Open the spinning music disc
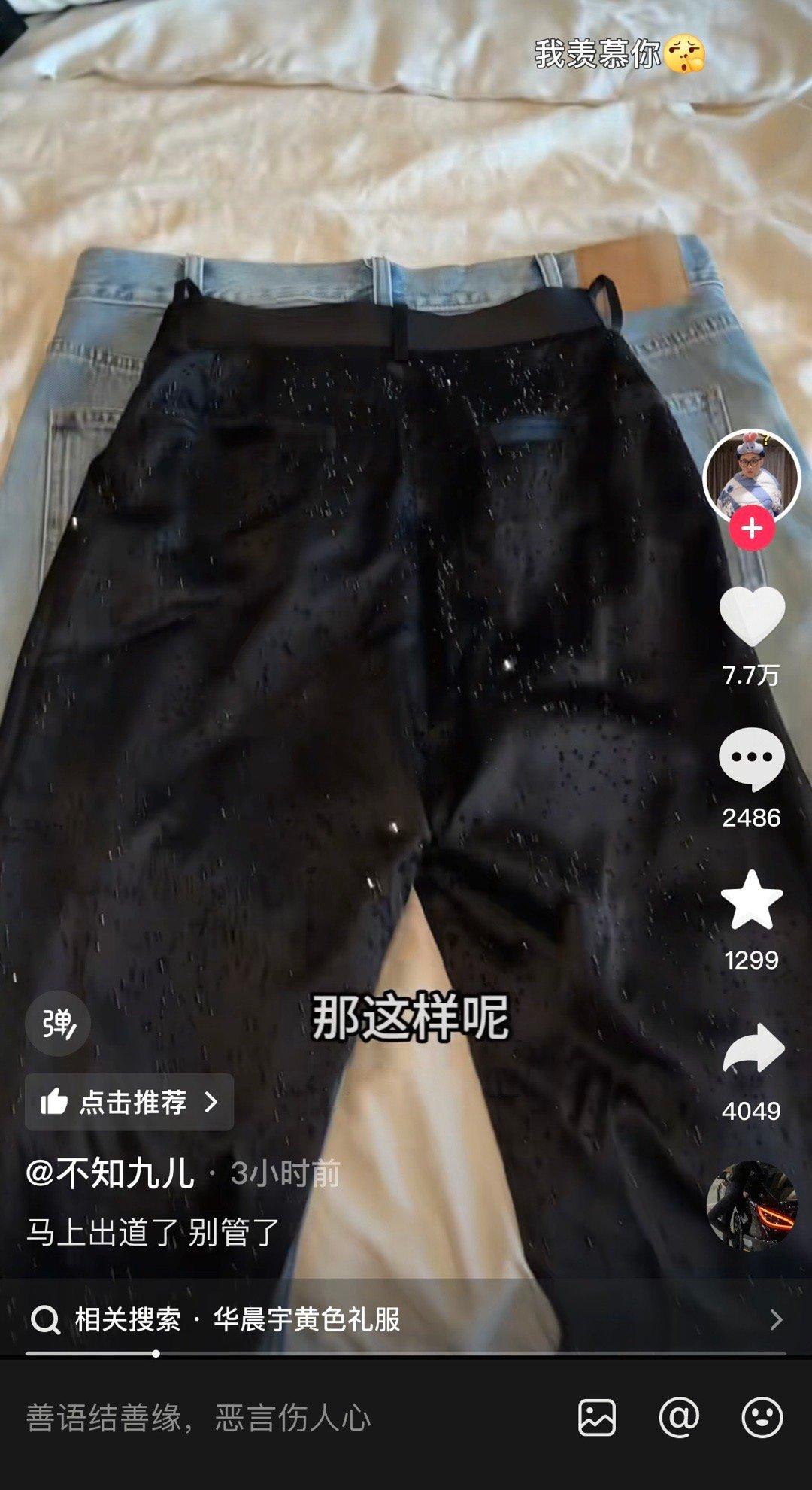Image resolution: width=812 pixels, height=1490 pixels. [x=751, y=1206]
